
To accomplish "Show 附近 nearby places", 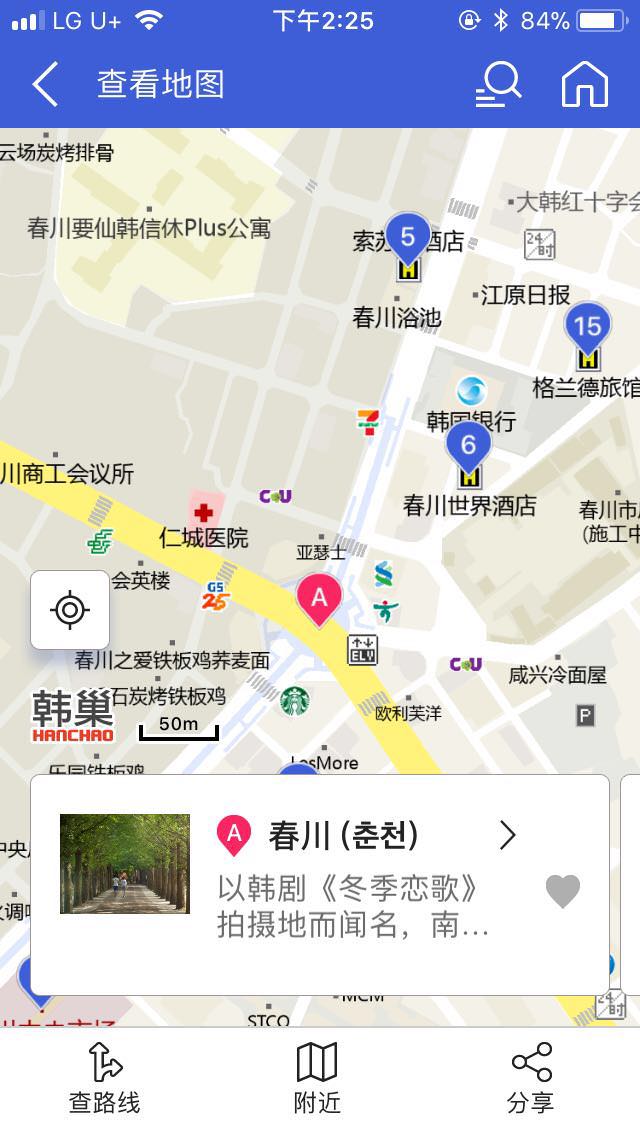I will click(317, 1078).
